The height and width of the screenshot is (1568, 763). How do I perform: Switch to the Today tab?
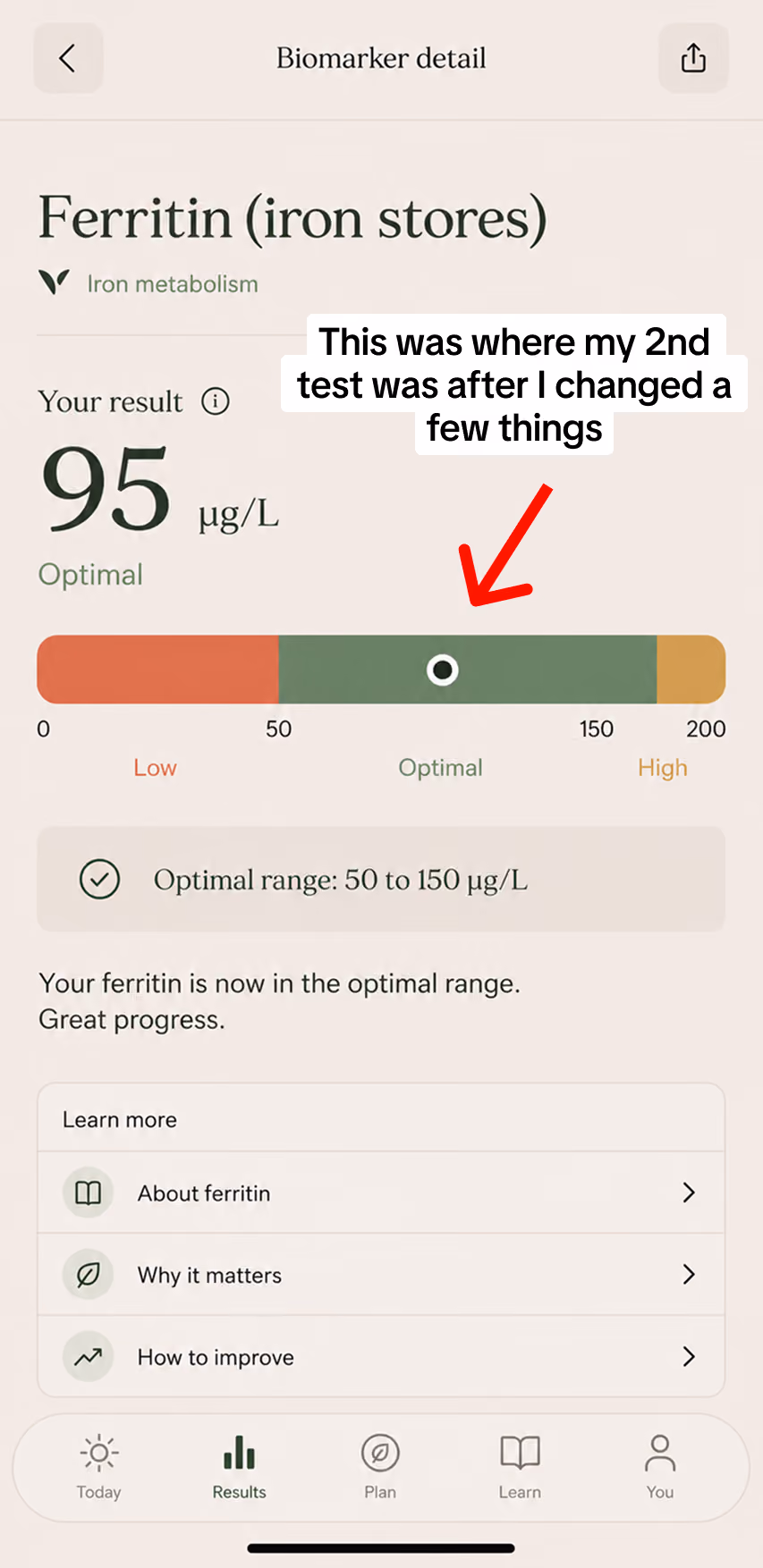click(x=99, y=1468)
